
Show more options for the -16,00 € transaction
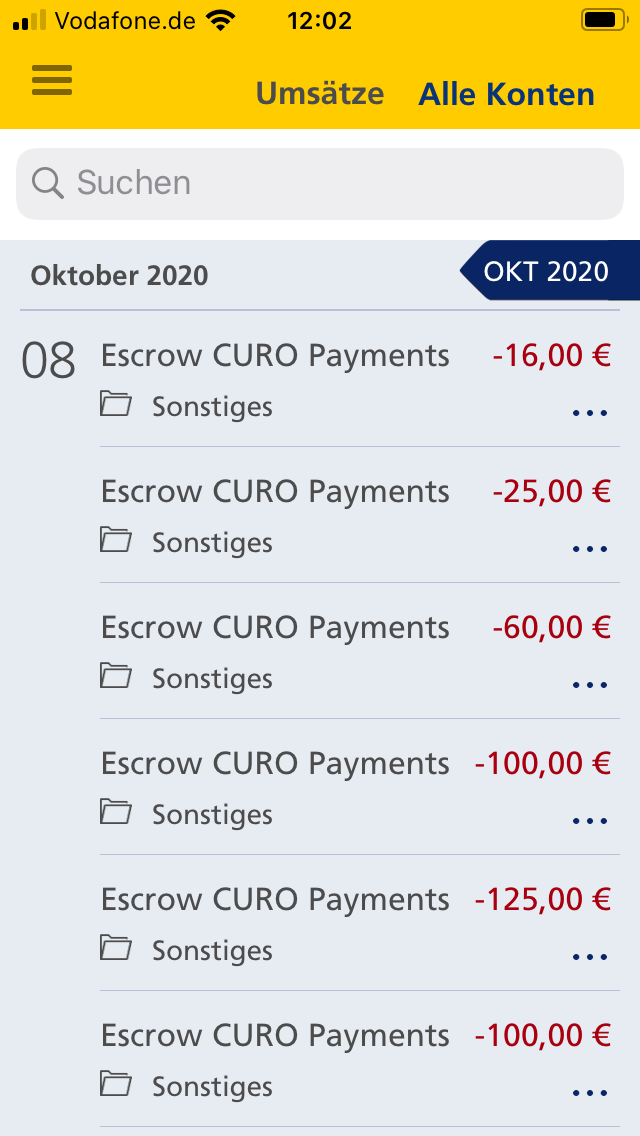590,412
